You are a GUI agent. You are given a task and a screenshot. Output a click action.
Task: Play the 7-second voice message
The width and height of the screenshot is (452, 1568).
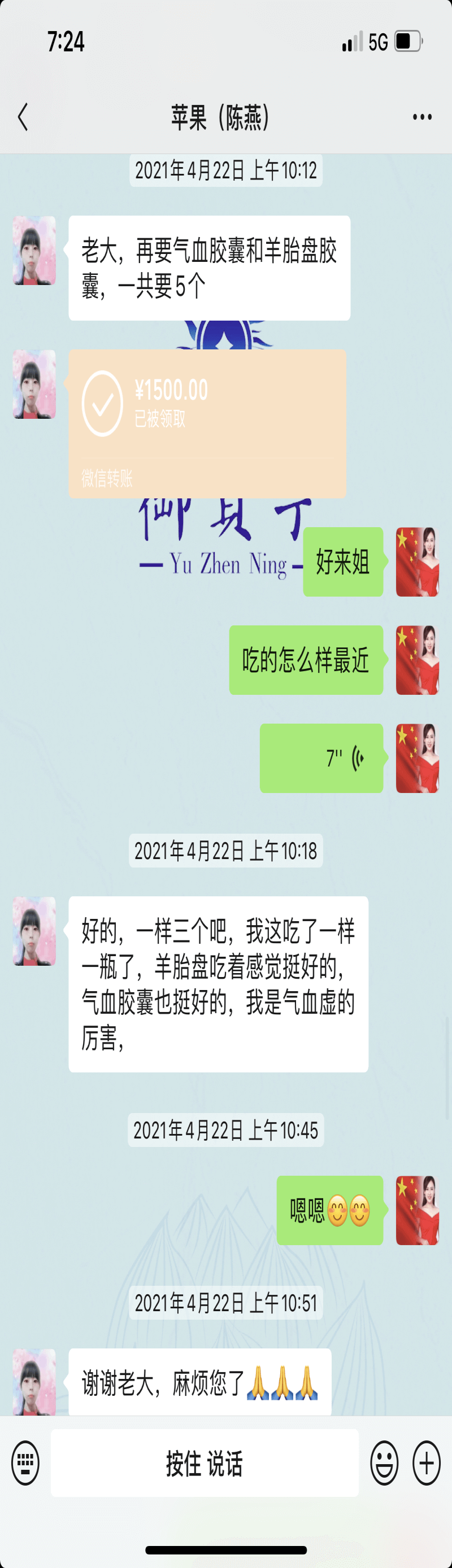coord(321,758)
